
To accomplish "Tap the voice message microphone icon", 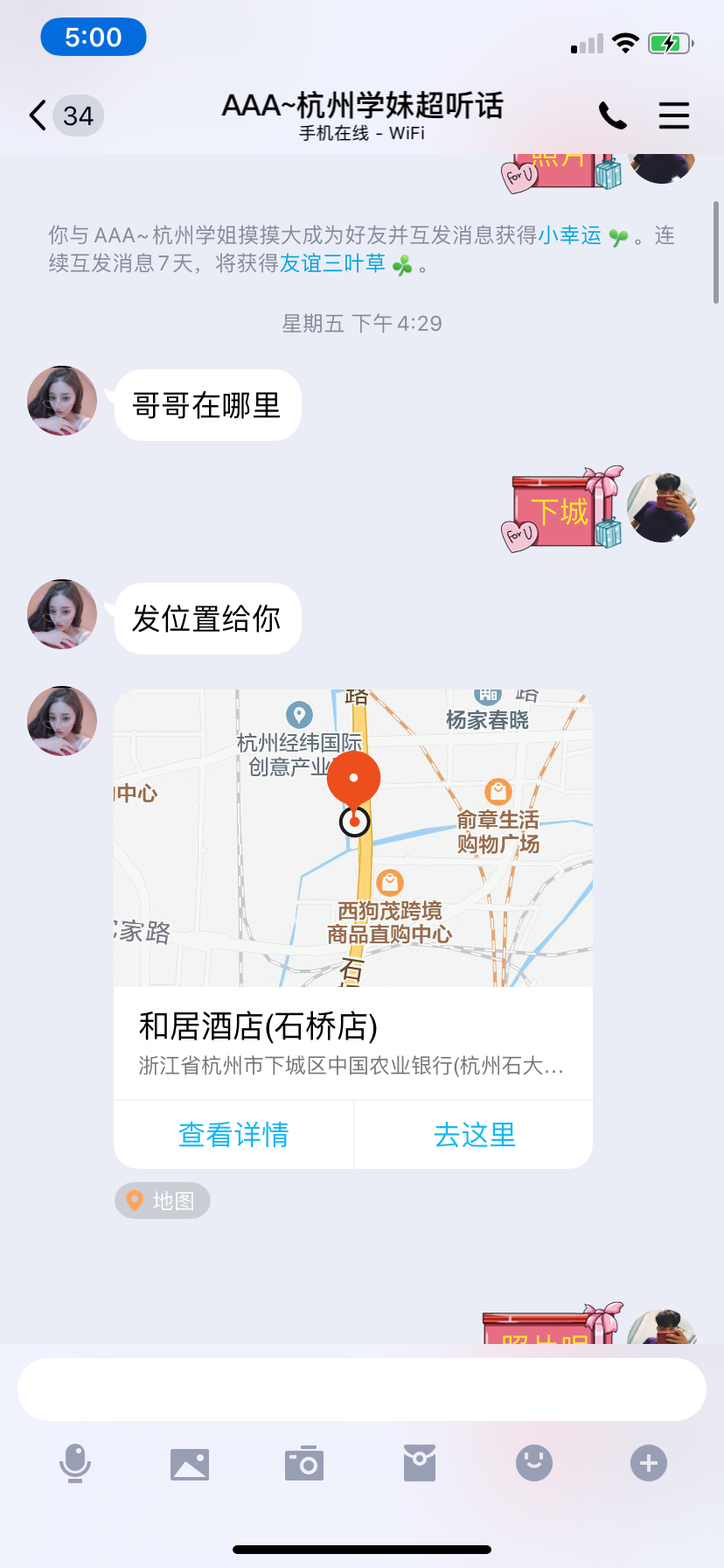I will click(x=75, y=1462).
